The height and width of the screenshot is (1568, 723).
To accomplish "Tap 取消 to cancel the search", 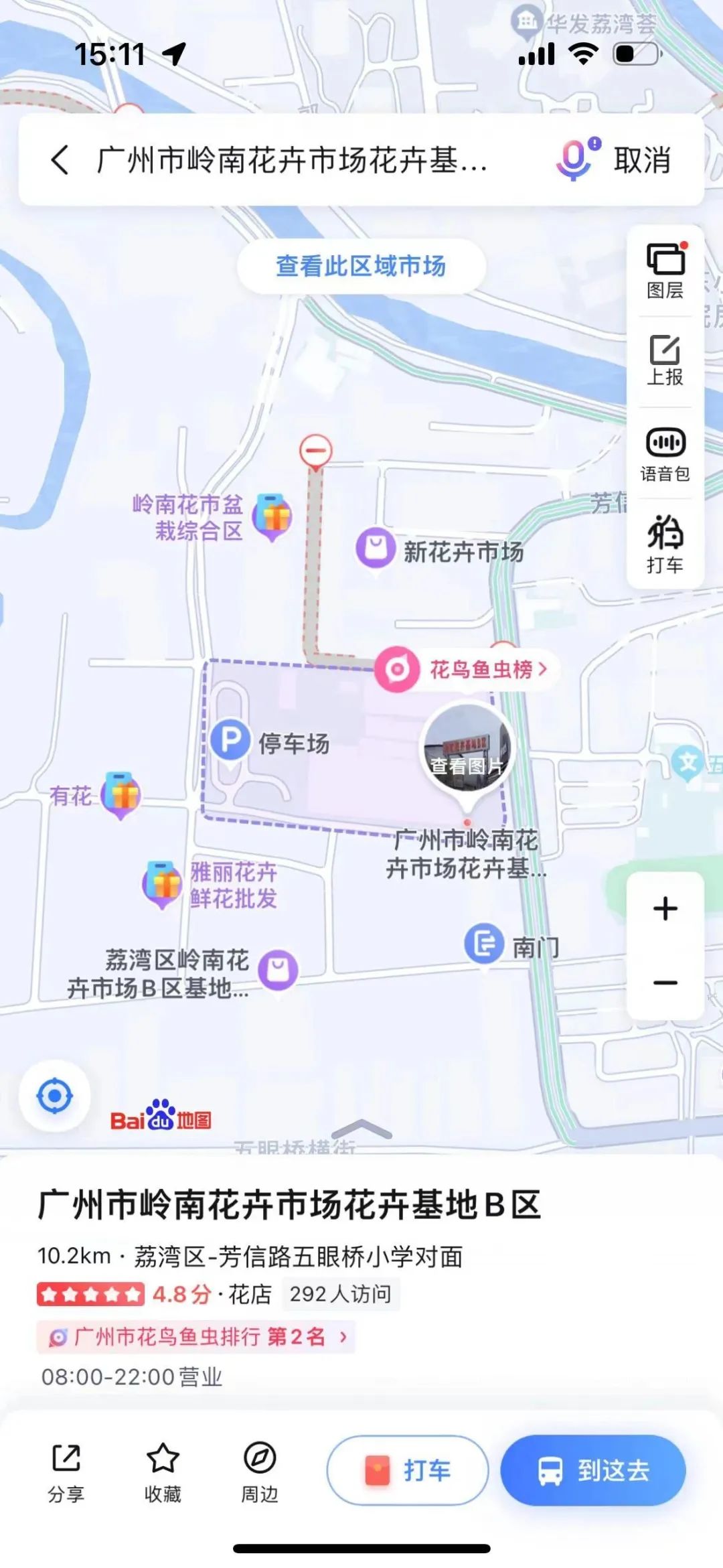I will (x=642, y=160).
